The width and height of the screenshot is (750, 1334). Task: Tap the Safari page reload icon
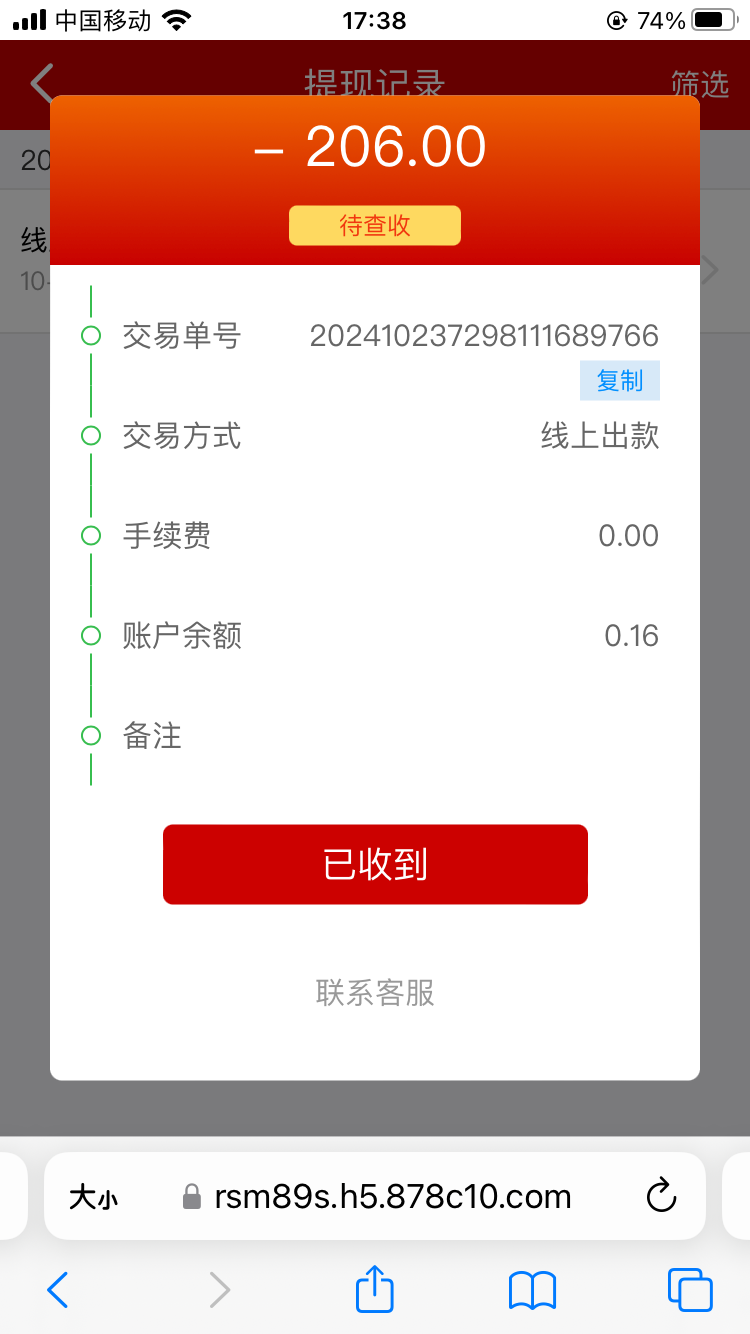(661, 1196)
